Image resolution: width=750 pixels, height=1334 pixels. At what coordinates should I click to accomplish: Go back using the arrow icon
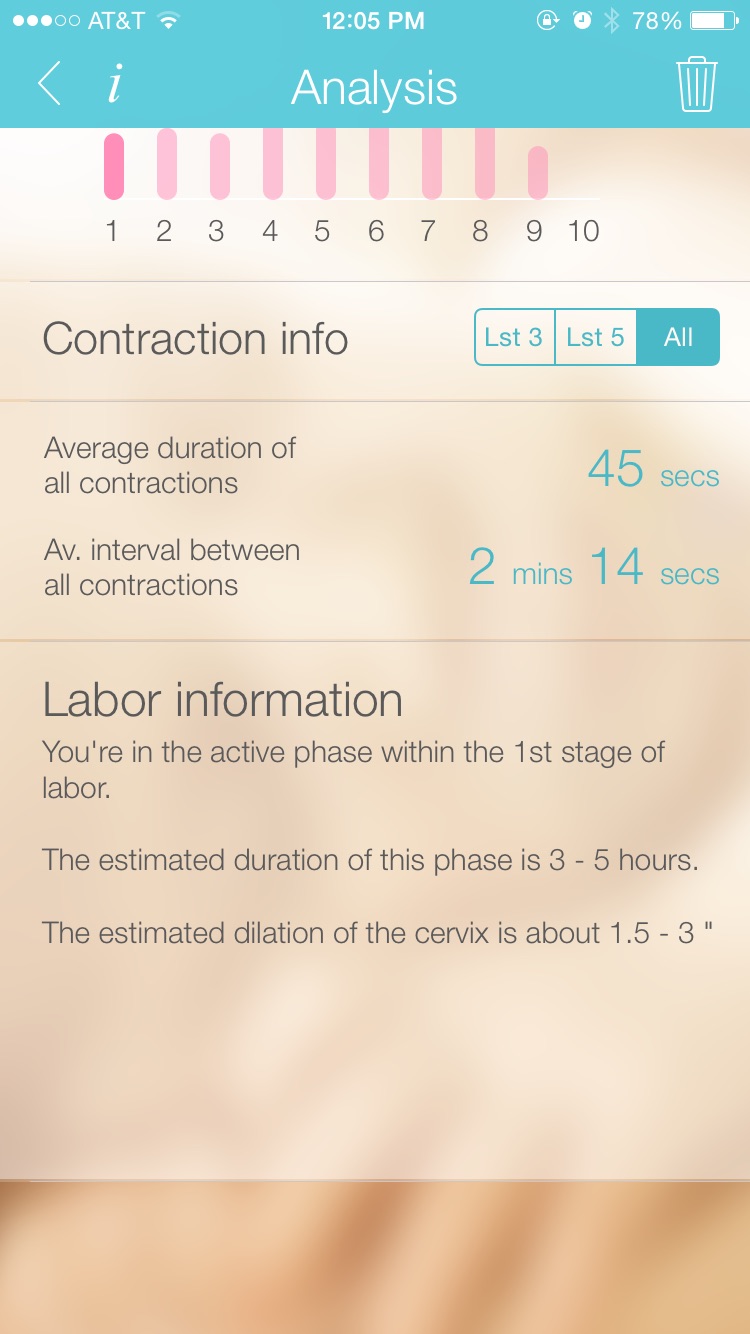tap(50, 84)
